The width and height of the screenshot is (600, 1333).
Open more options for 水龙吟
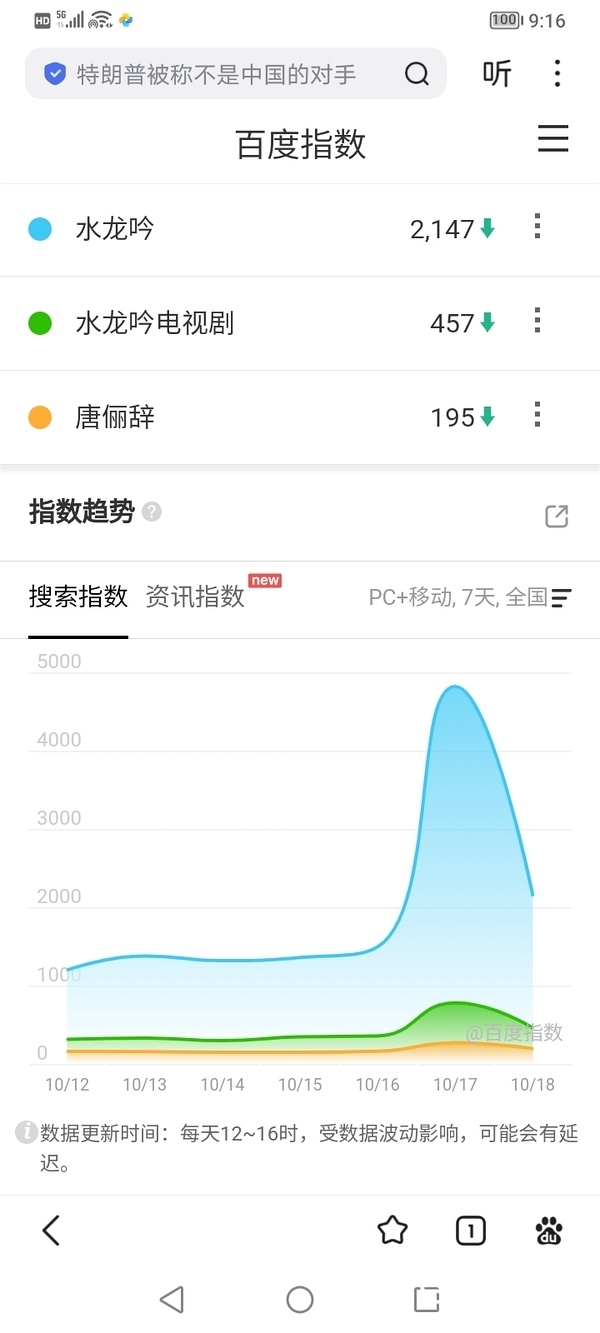tap(537, 226)
